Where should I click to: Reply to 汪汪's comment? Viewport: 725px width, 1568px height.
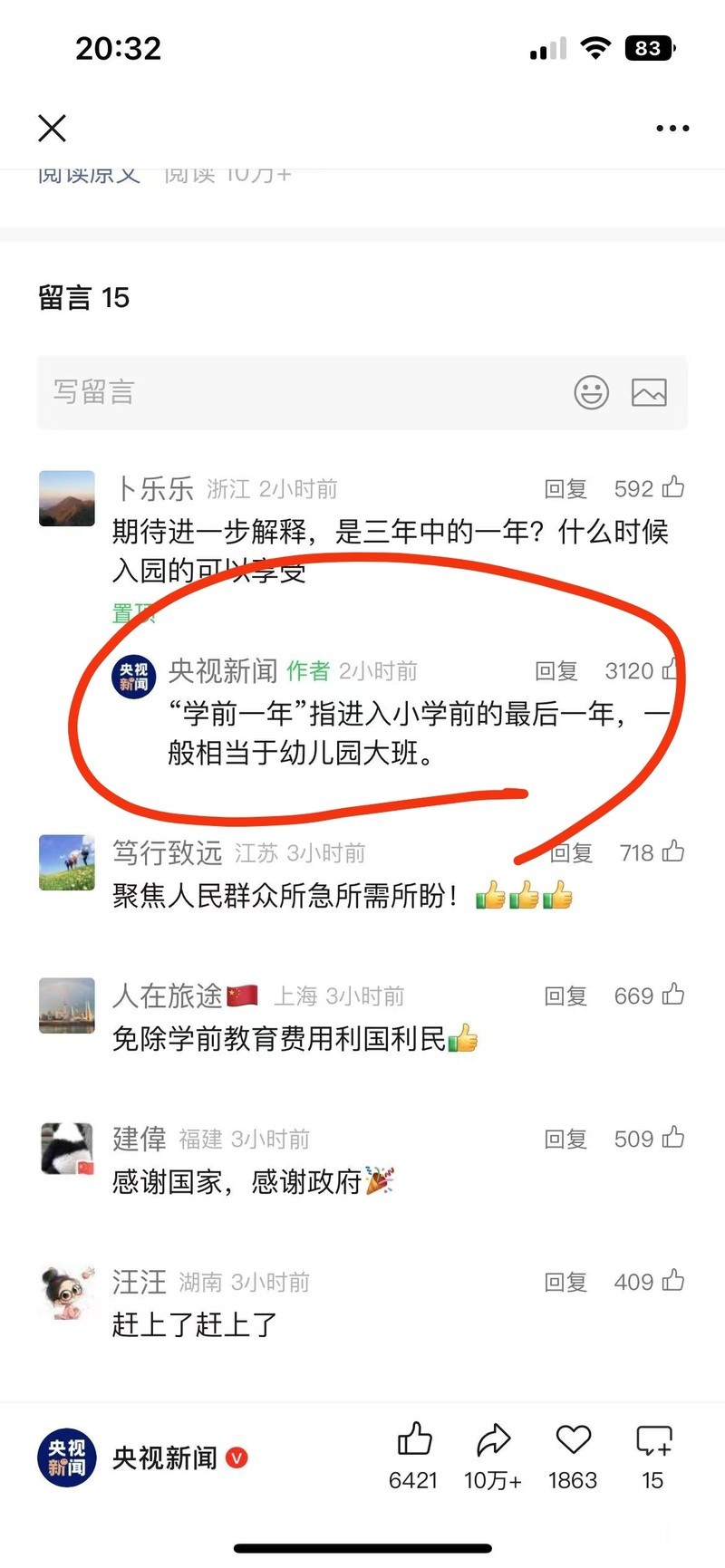click(565, 1283)
